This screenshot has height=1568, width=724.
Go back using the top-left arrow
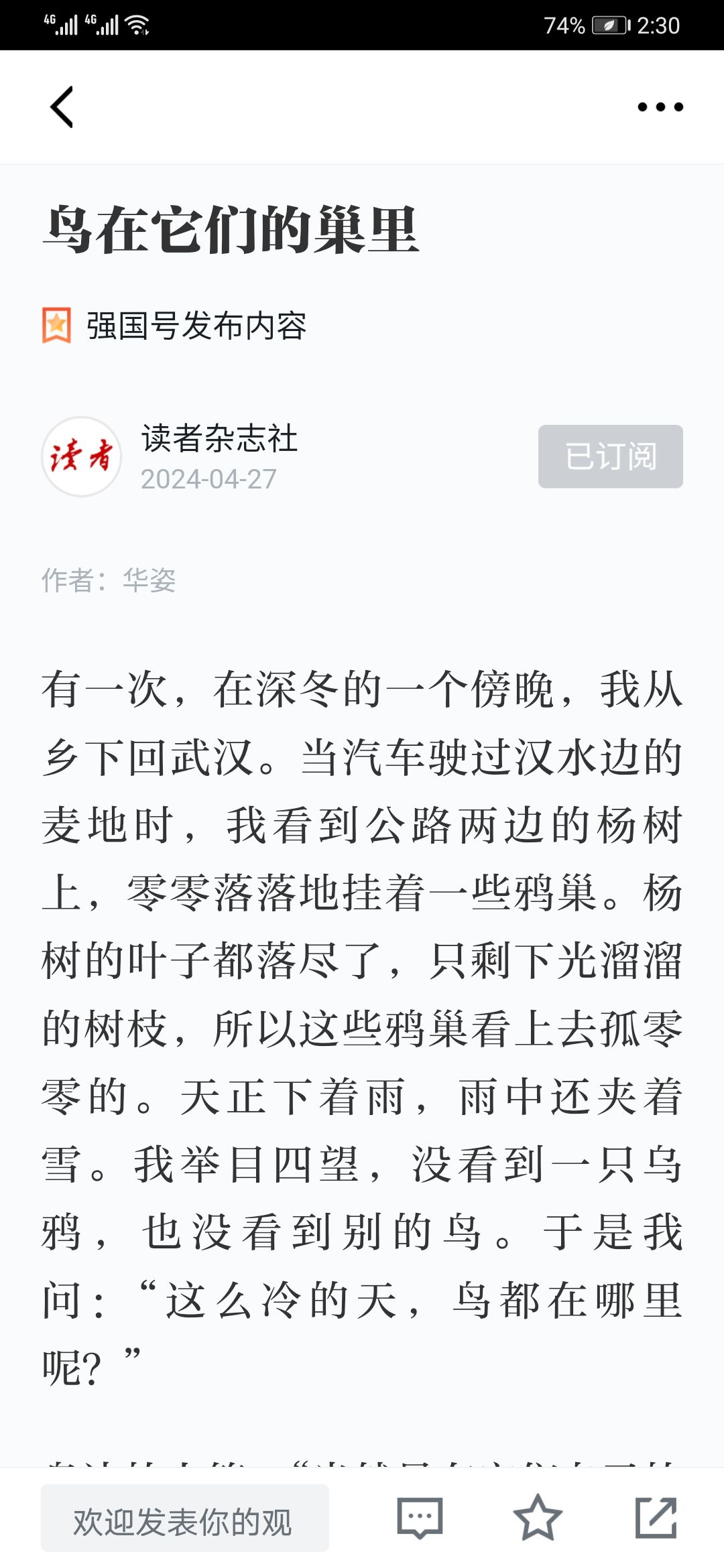click(62, 107)
